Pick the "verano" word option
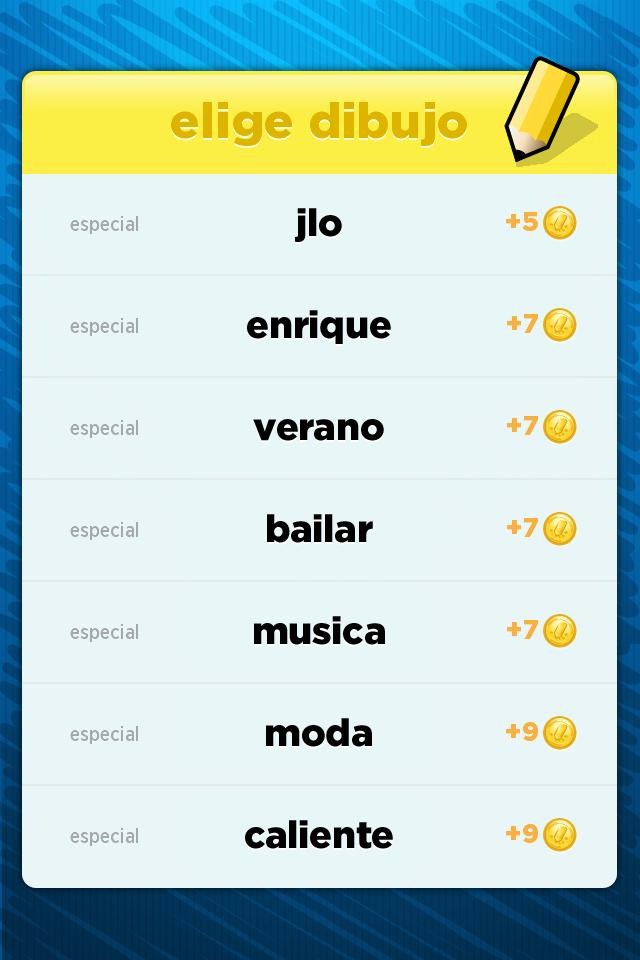The height and width of the screenshot is (960, 640). (319, 428)
